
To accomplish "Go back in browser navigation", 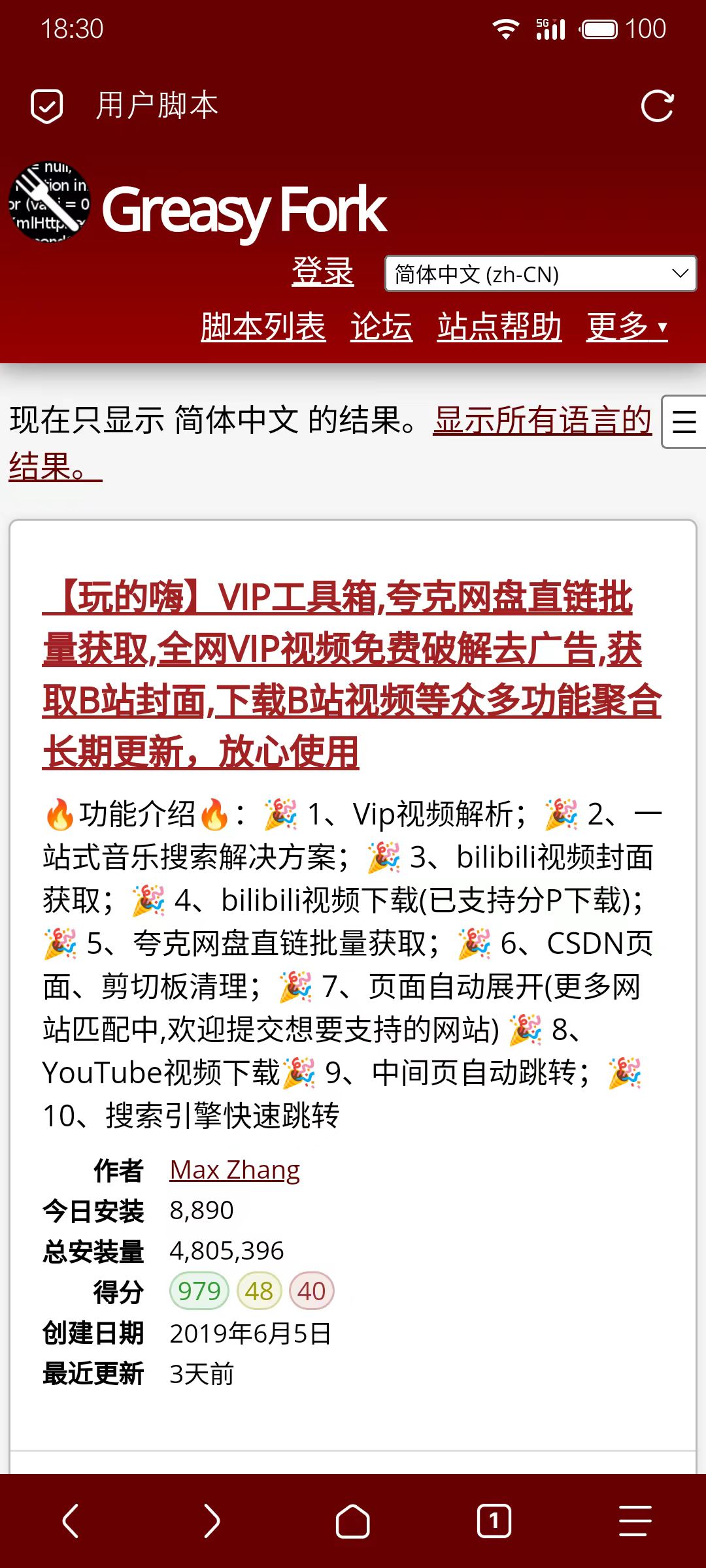I will (x=71, y=1521).
